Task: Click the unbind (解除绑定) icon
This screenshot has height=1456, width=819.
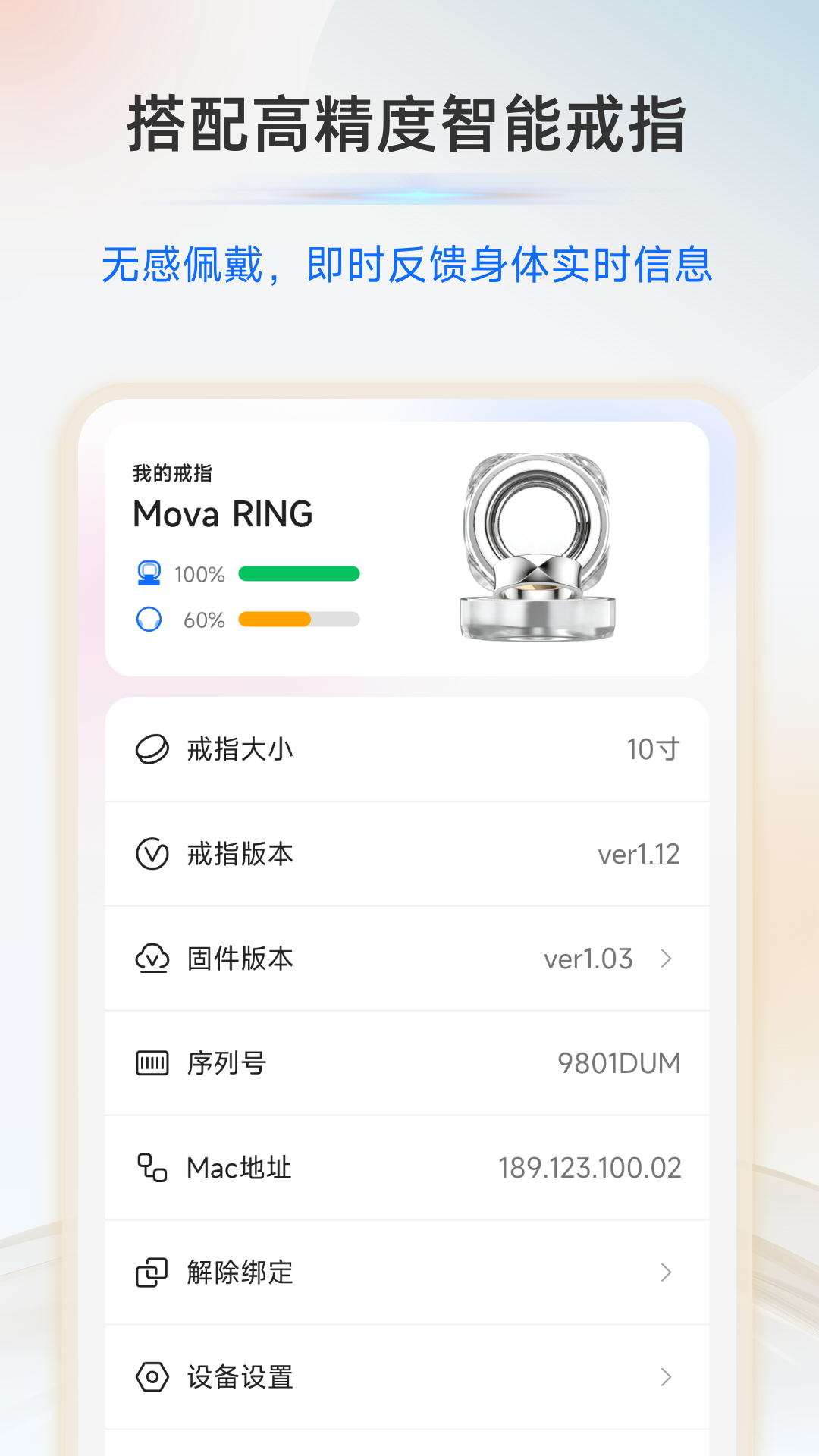Action: coord(150,1272)
